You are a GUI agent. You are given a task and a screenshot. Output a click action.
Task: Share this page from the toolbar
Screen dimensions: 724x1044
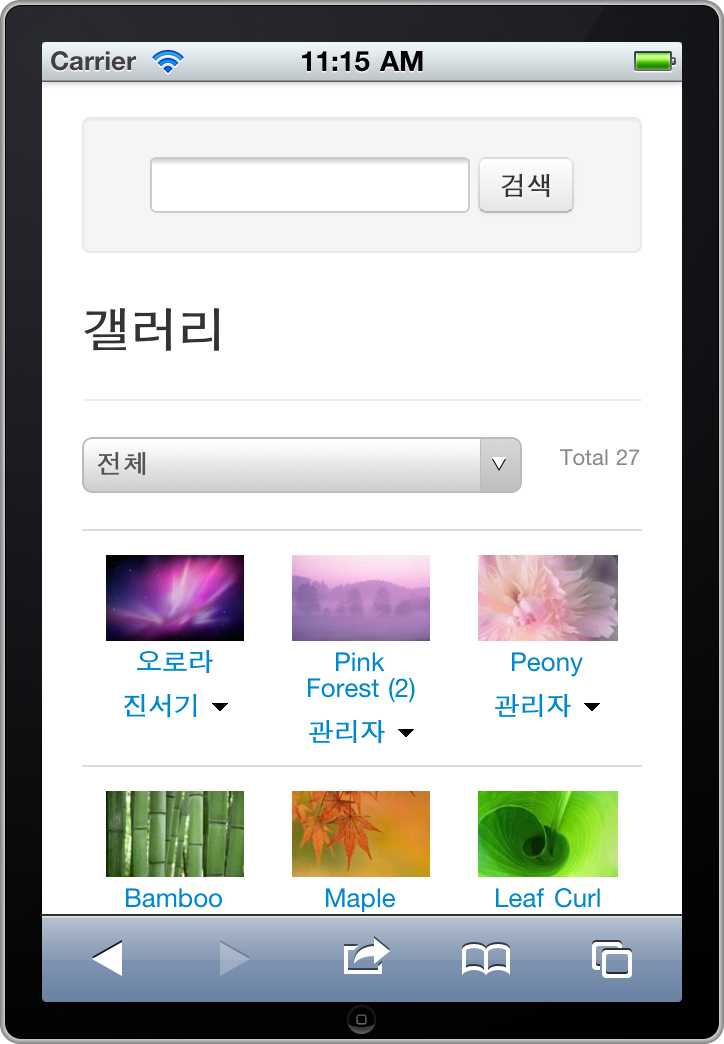(x=365, y=958)
